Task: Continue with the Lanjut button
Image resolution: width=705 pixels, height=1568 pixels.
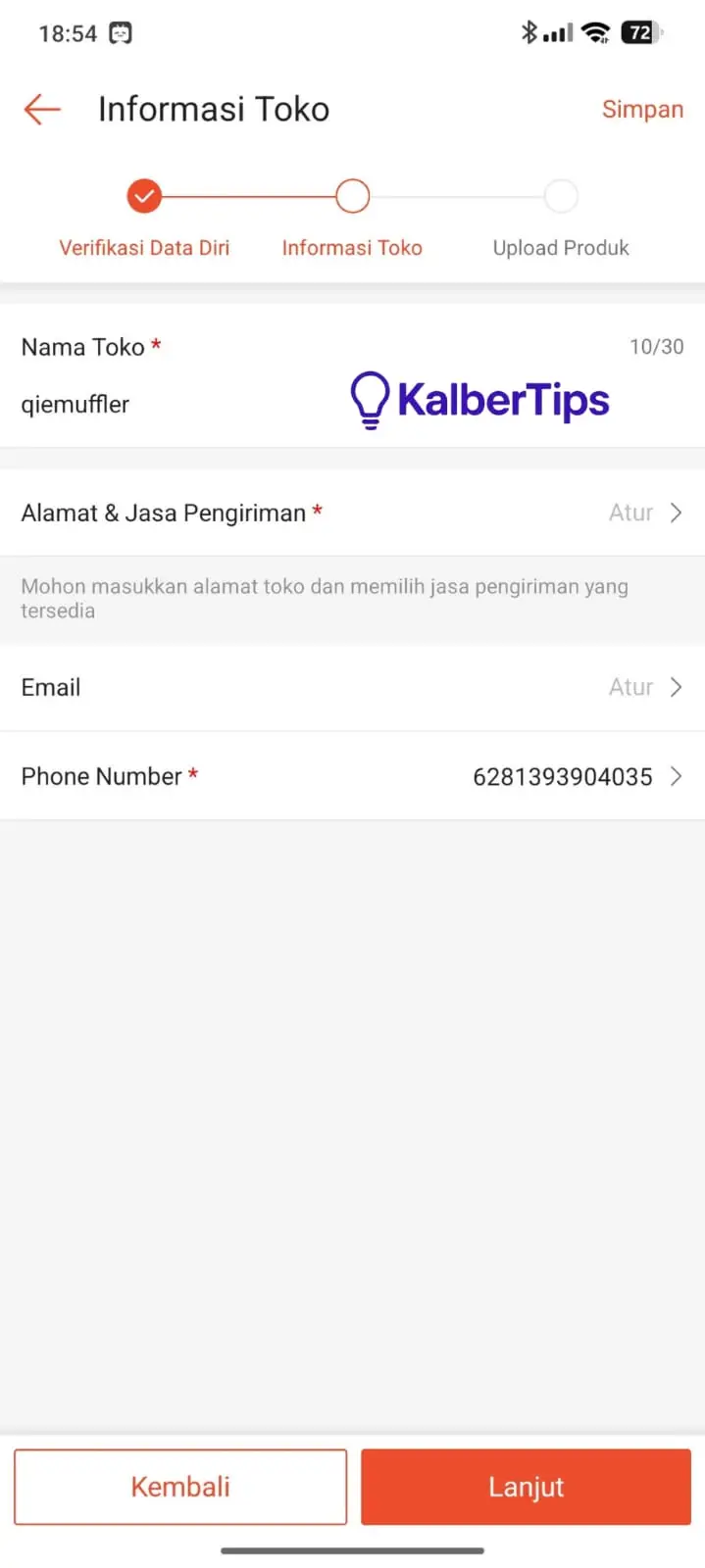Action: [526, 1487]
